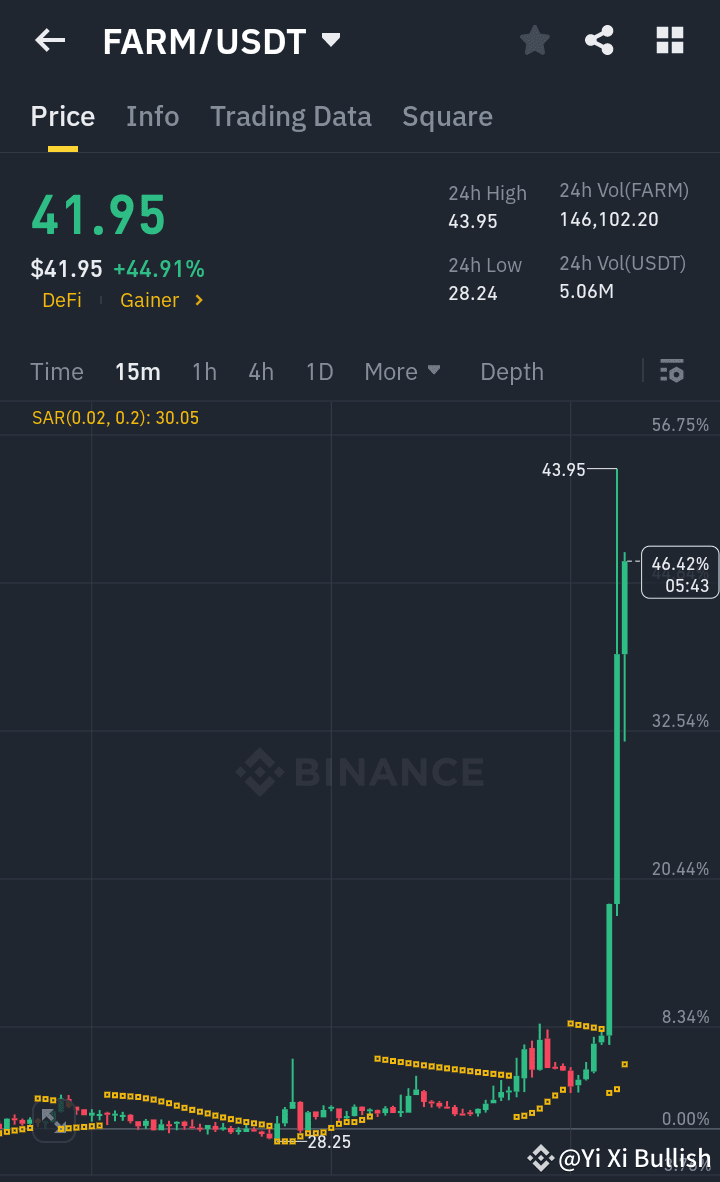
Task: Open chart indicator settings icon
Action: point(672,371)
